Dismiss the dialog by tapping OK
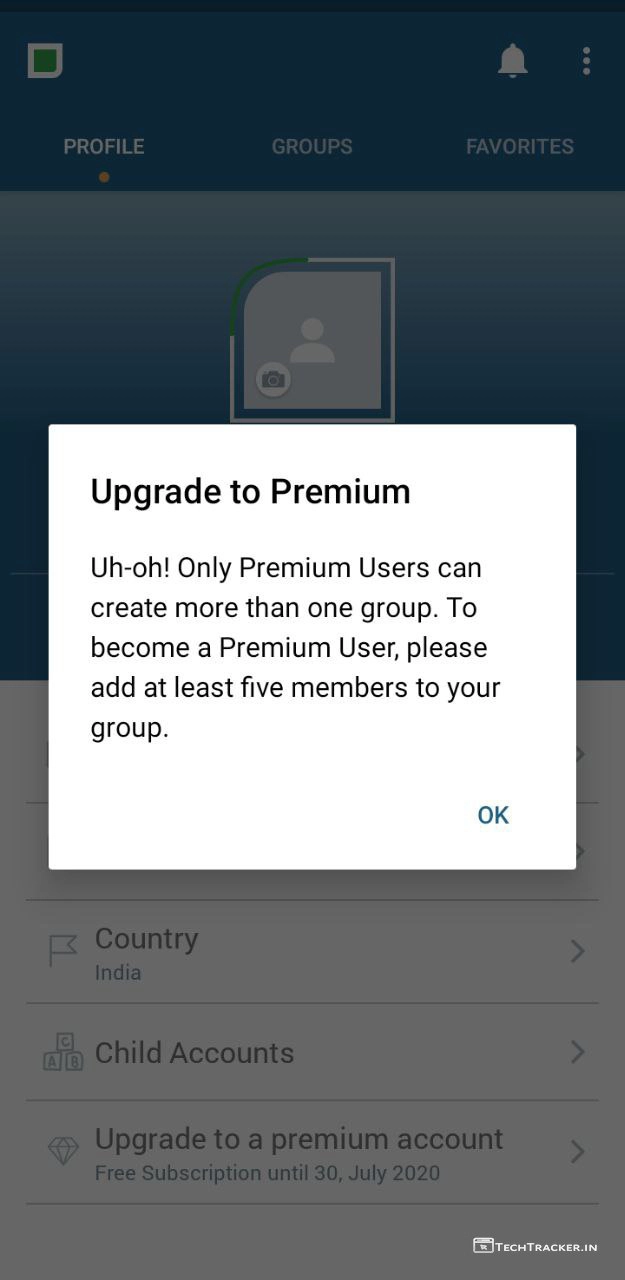 [x=493, y=815]
